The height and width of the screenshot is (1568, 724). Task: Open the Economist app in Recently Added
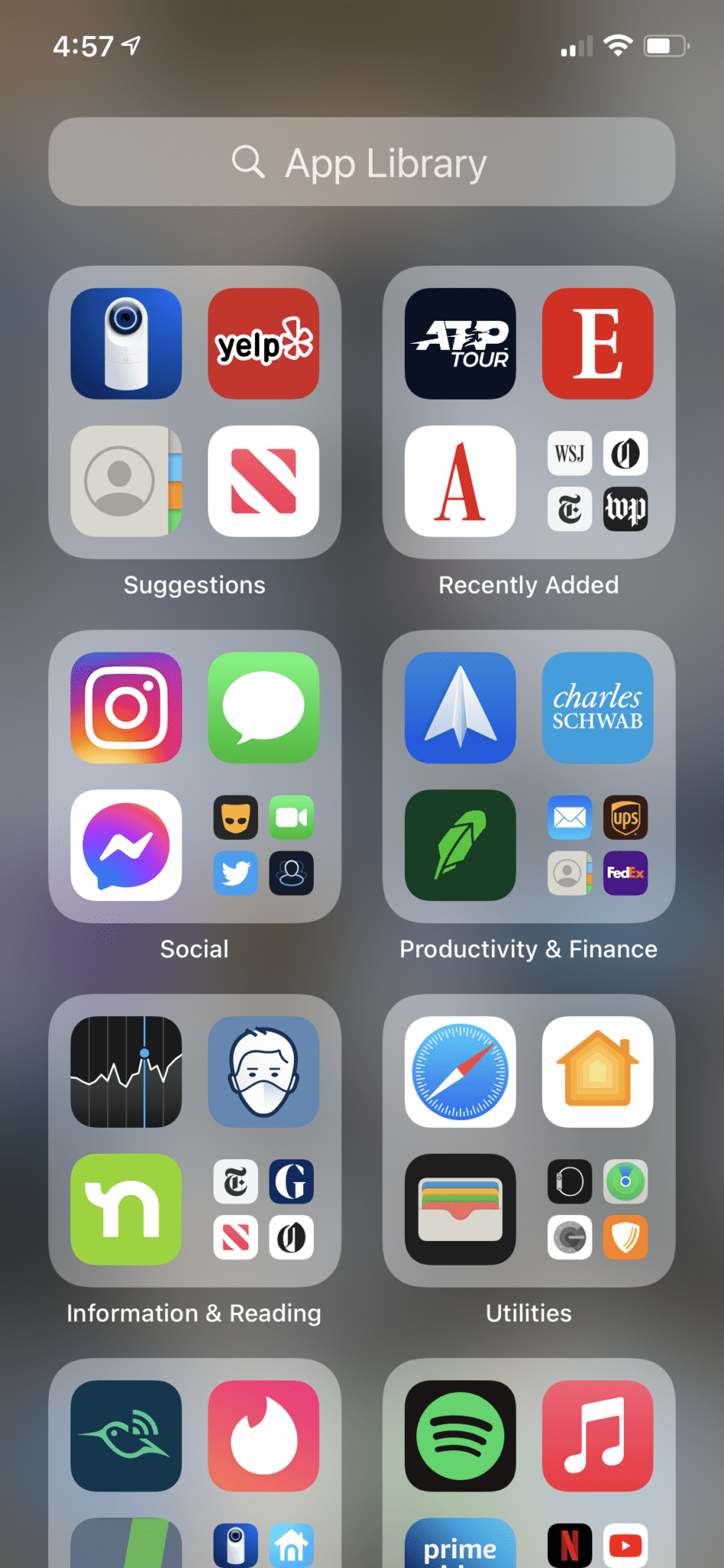tap(598, 344)
